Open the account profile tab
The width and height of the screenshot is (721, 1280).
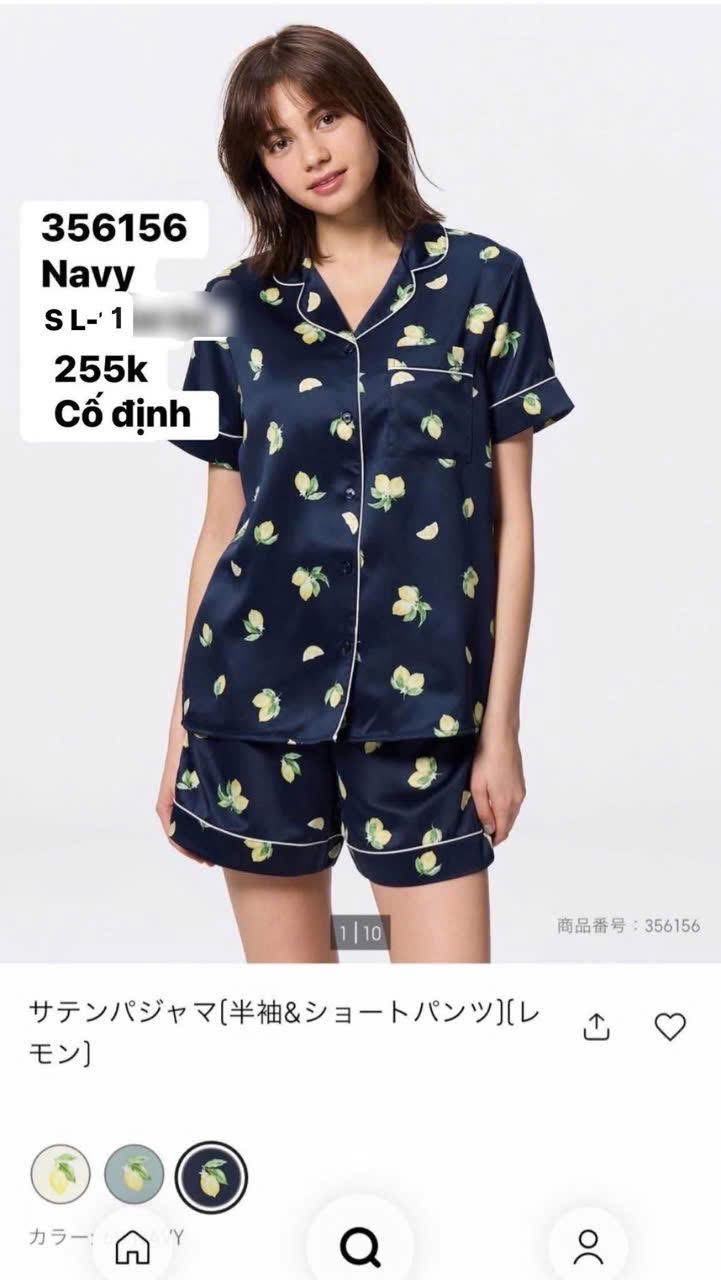(x=588, y=1246)
